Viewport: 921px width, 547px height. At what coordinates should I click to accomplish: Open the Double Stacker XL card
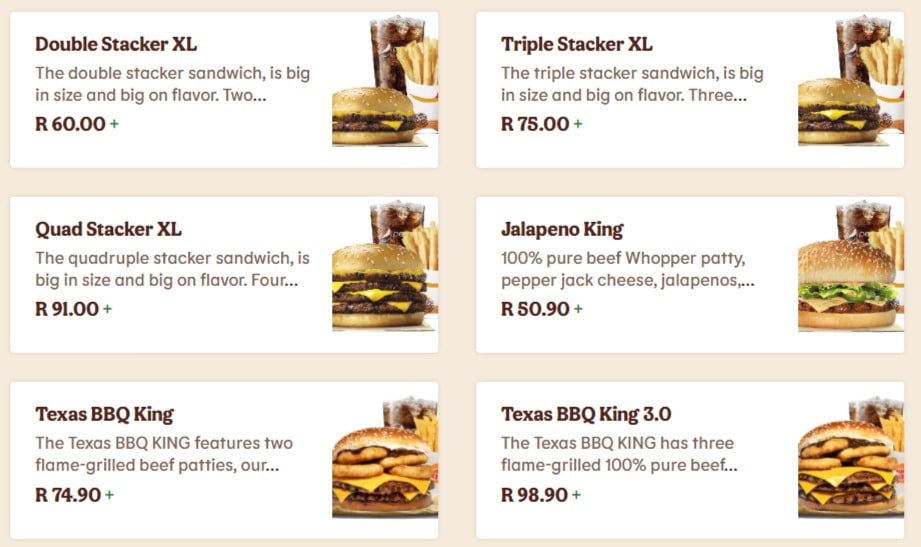point(224,89)
